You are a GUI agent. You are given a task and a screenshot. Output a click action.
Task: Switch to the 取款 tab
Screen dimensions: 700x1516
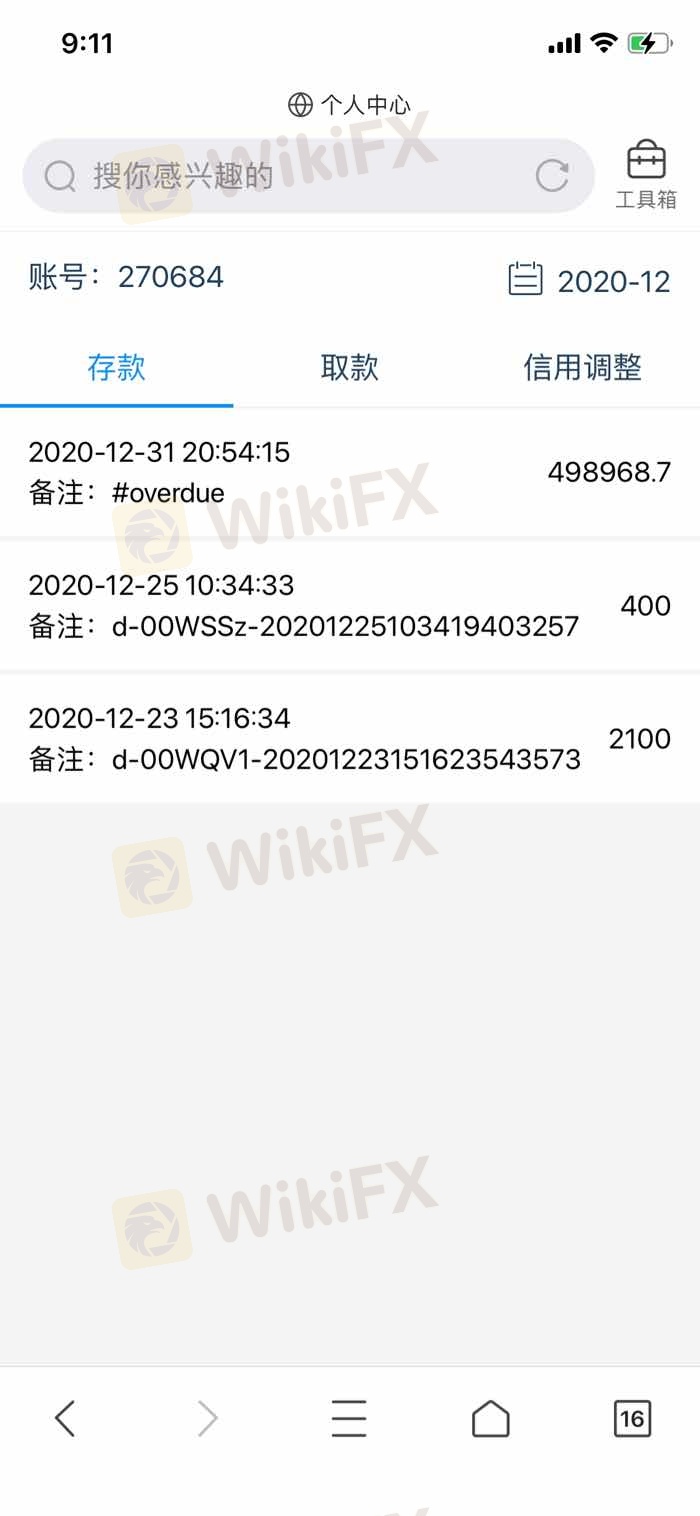point(350,367)
